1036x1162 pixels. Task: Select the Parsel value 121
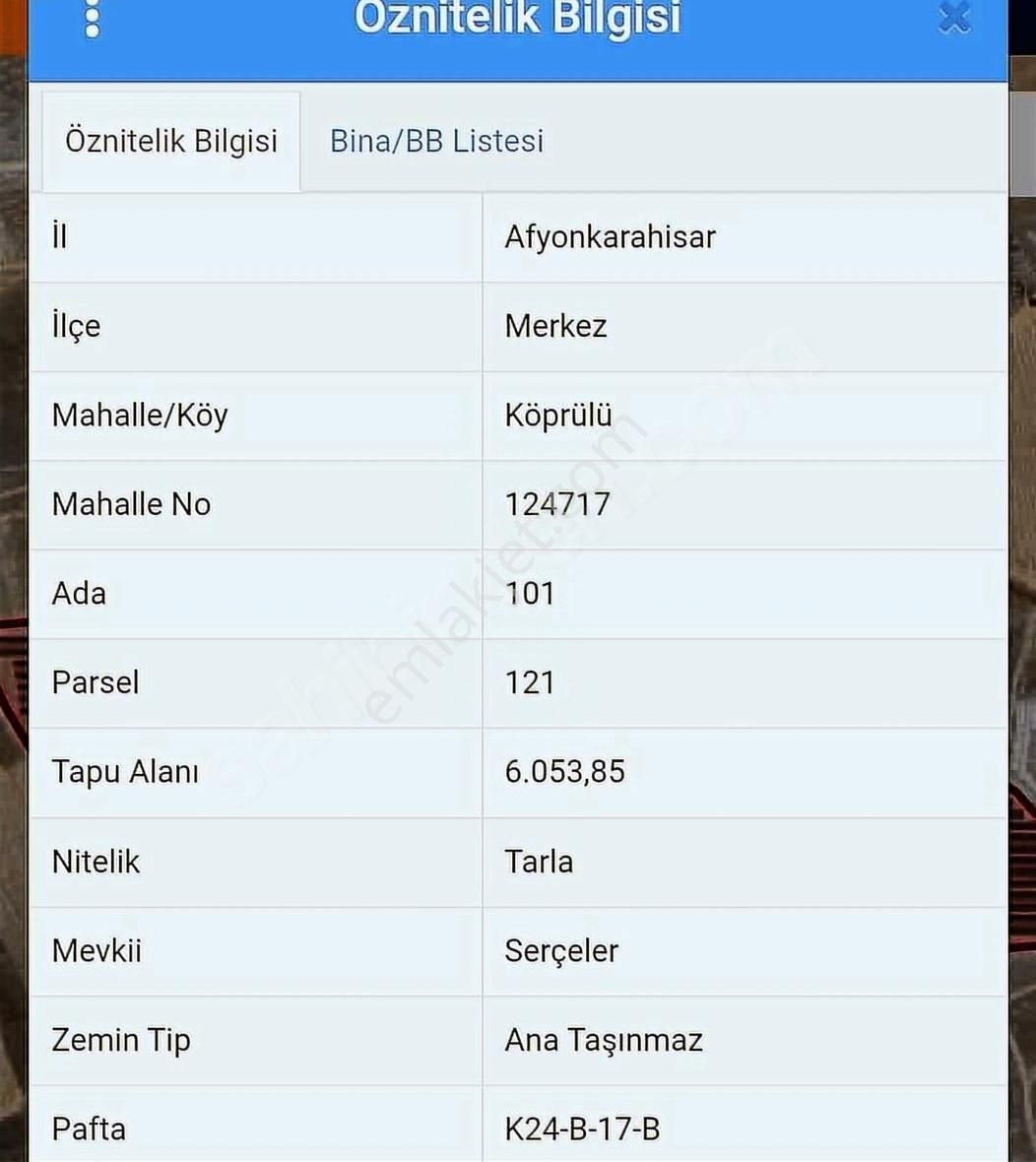click(x=530, y=682)
